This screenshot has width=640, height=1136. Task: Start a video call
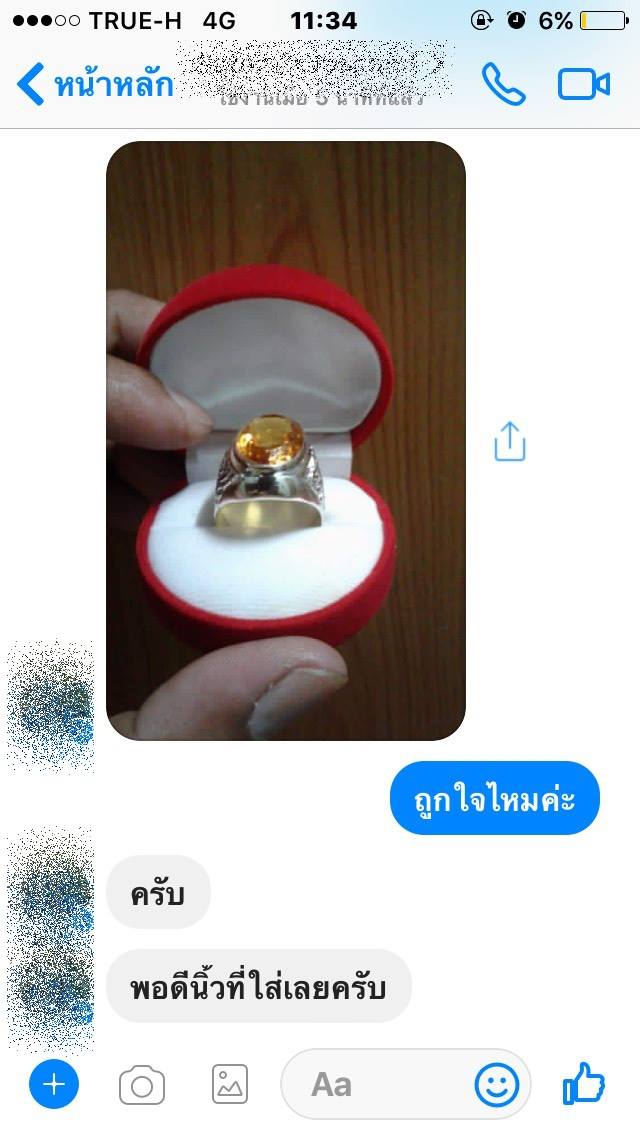584,84
